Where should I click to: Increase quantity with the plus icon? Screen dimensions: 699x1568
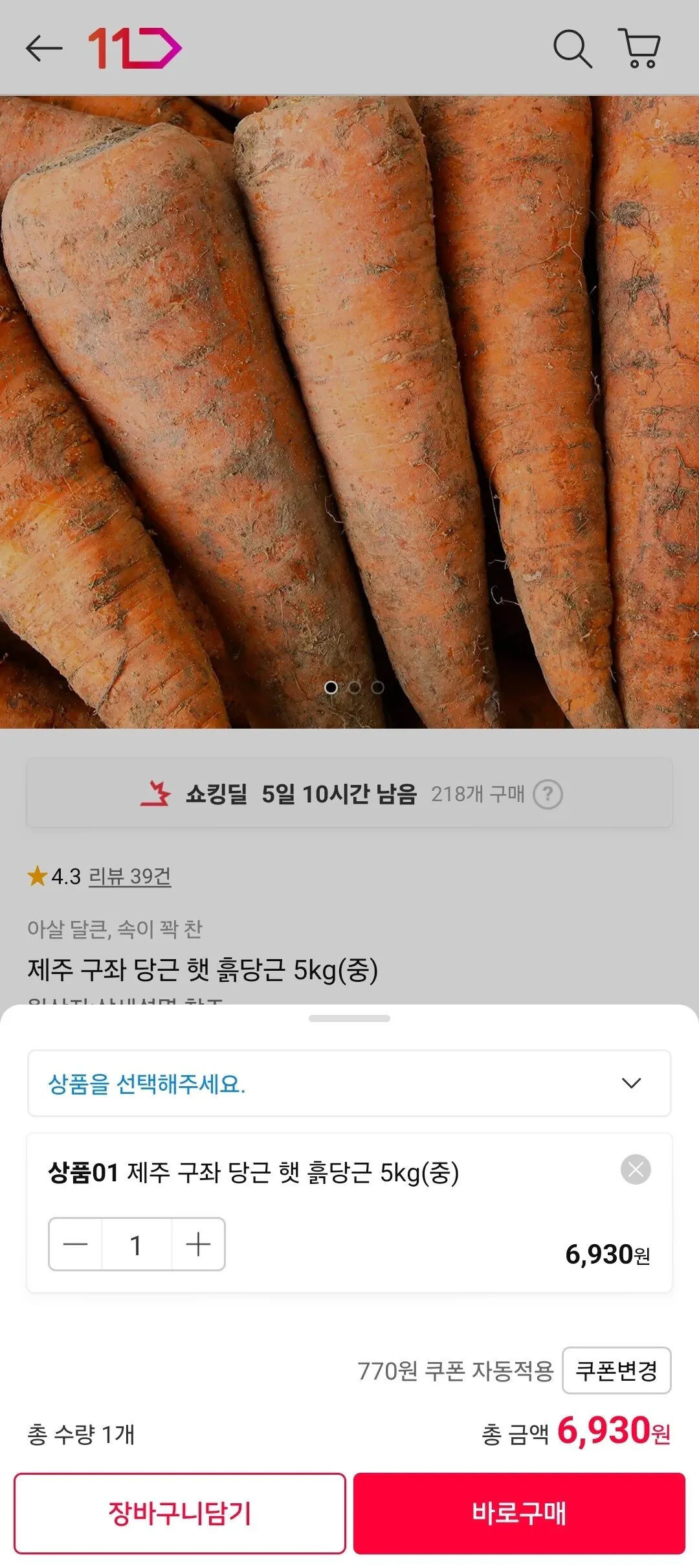tap(199, 1243)
